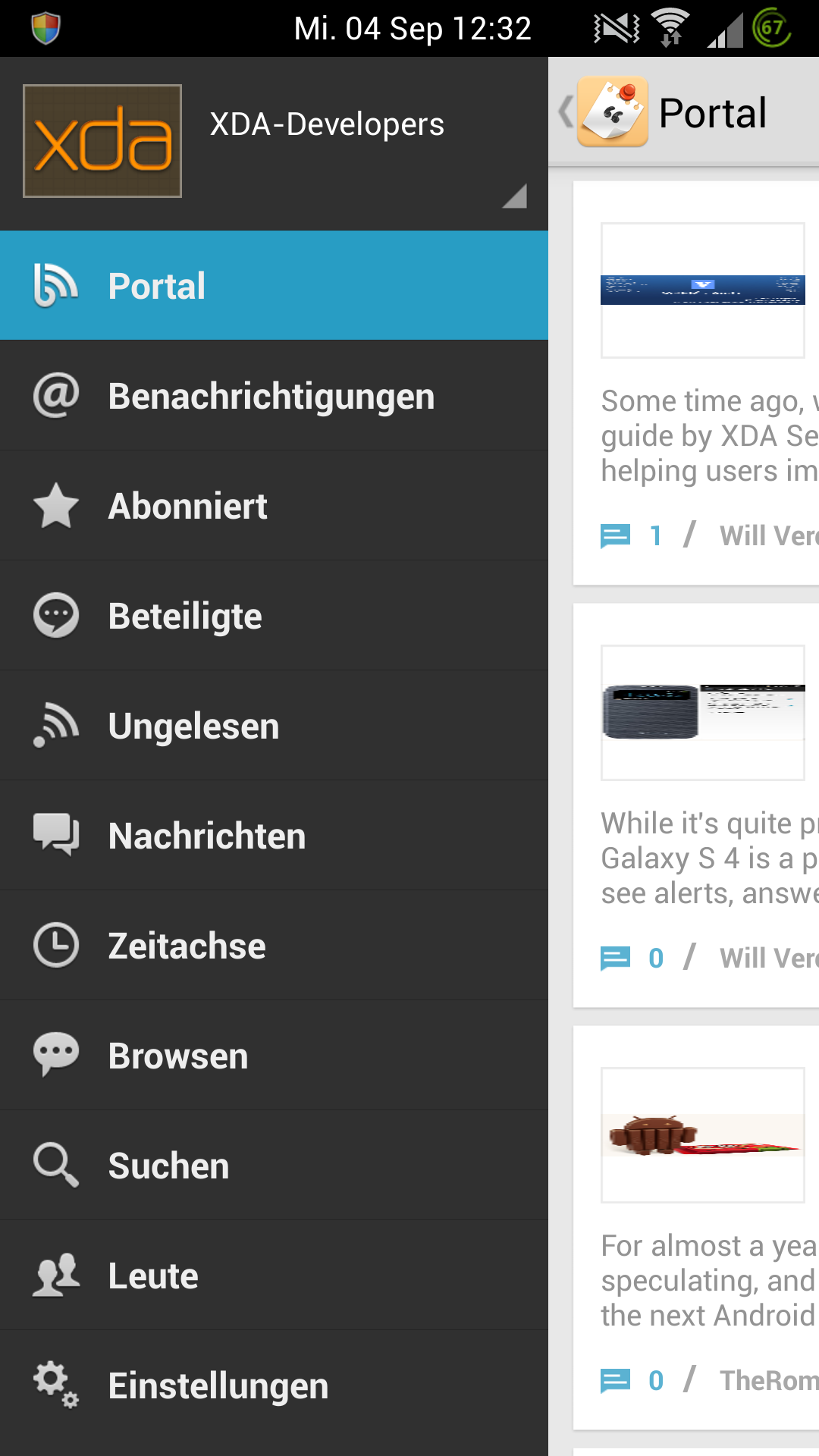The height and width of the screenshot is (1456, 819).
Task: Open Einstellungen
Action: coord(274,1385)
